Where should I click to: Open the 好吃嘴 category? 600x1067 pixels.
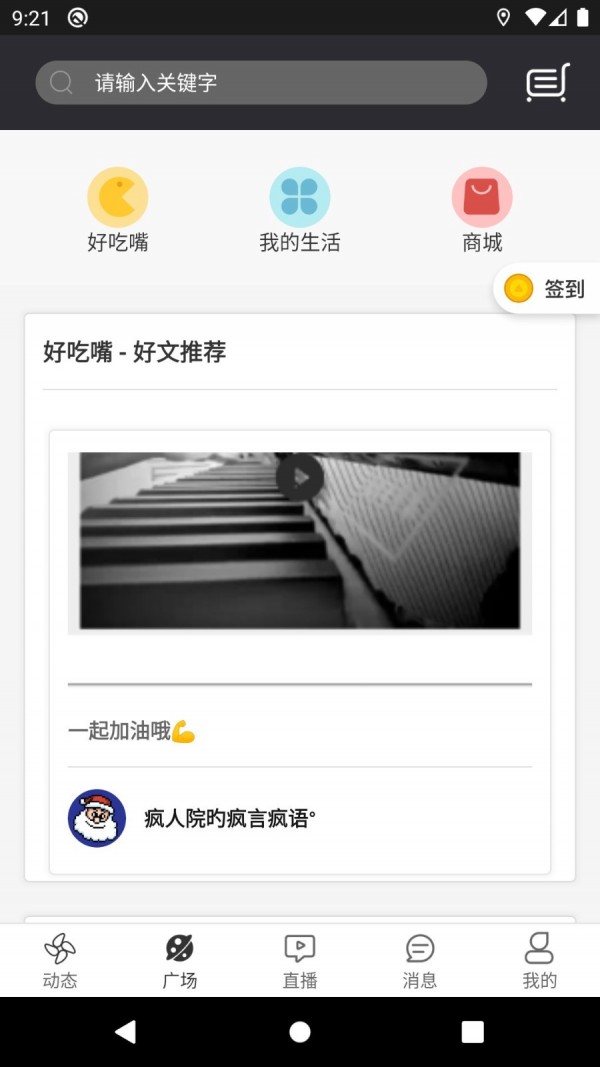118,210
